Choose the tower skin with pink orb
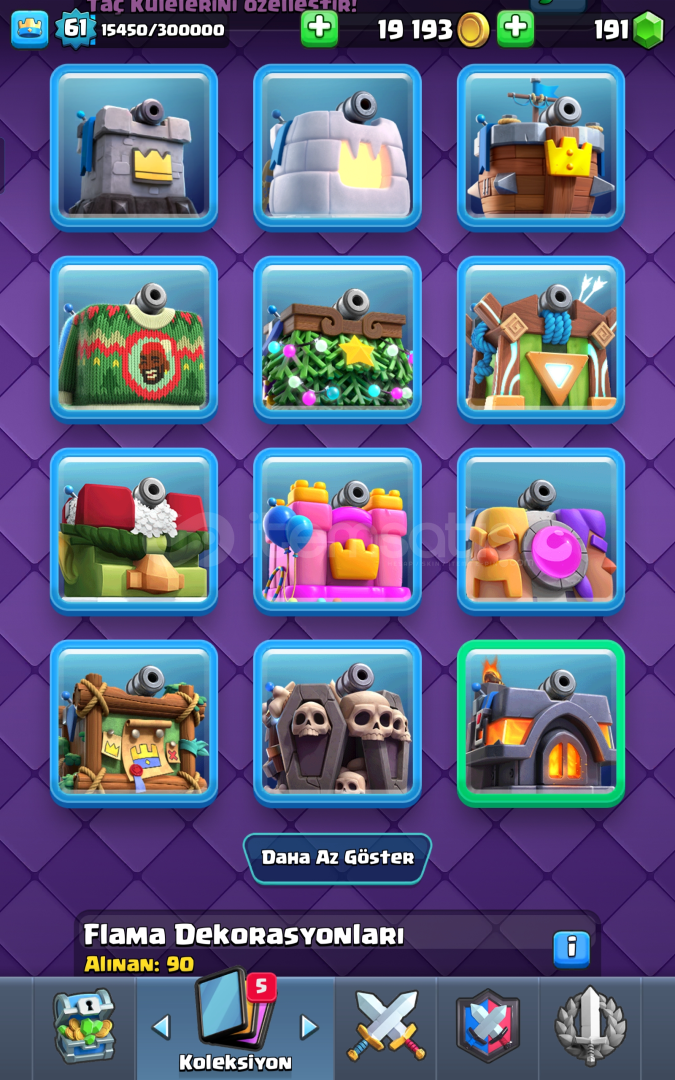 click(x=541, y=530)
